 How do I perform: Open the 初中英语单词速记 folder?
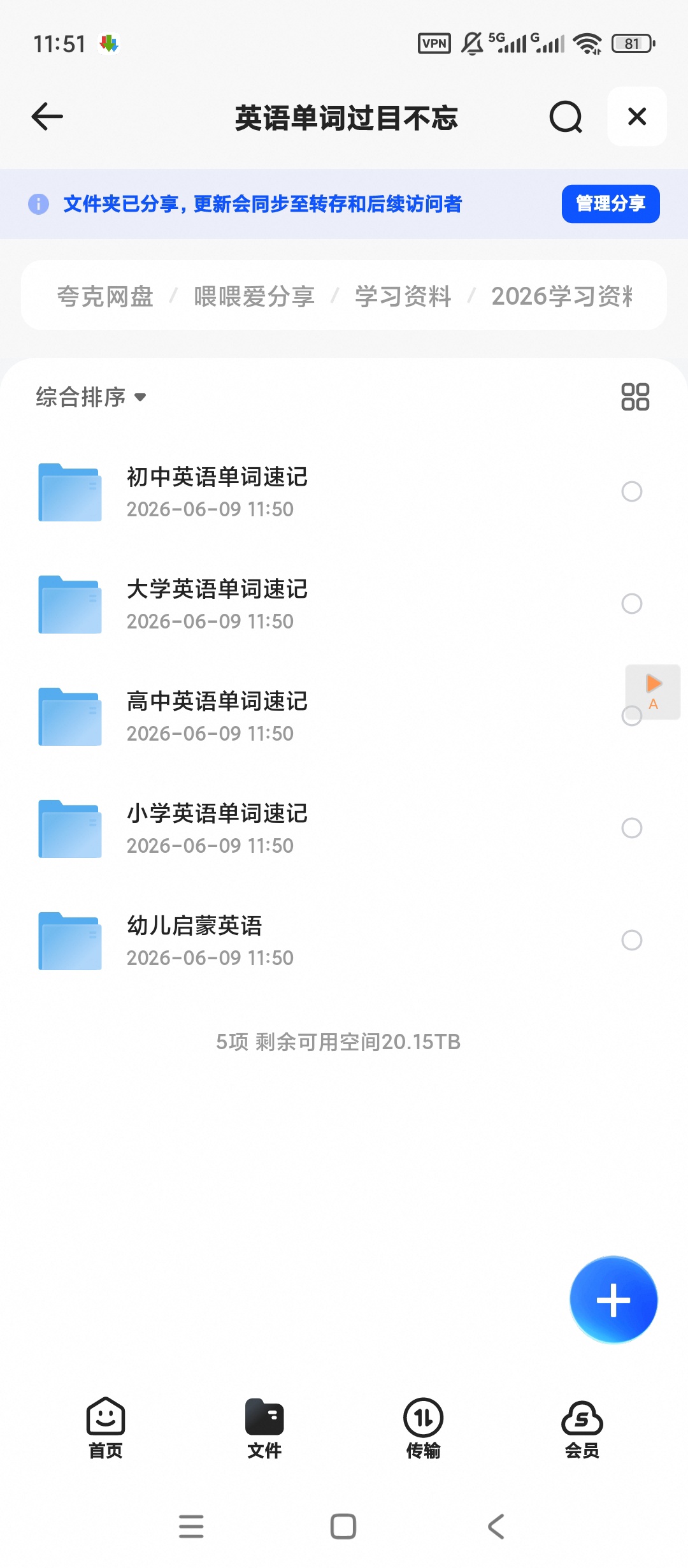pos(331,492)
